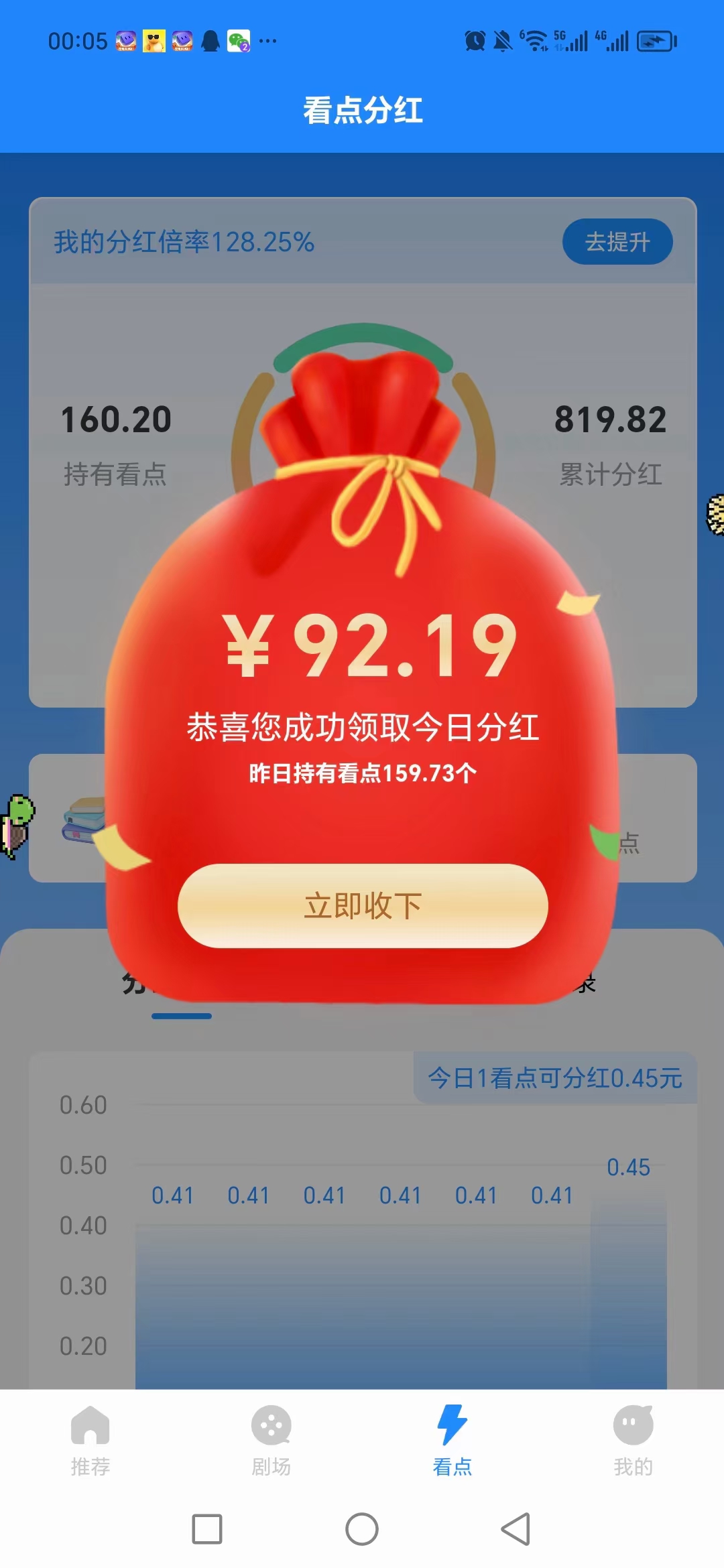The width and height of the screenshot is (724, 1568).
Task: Tap the system home button
Action: (x=362, y=1529)
